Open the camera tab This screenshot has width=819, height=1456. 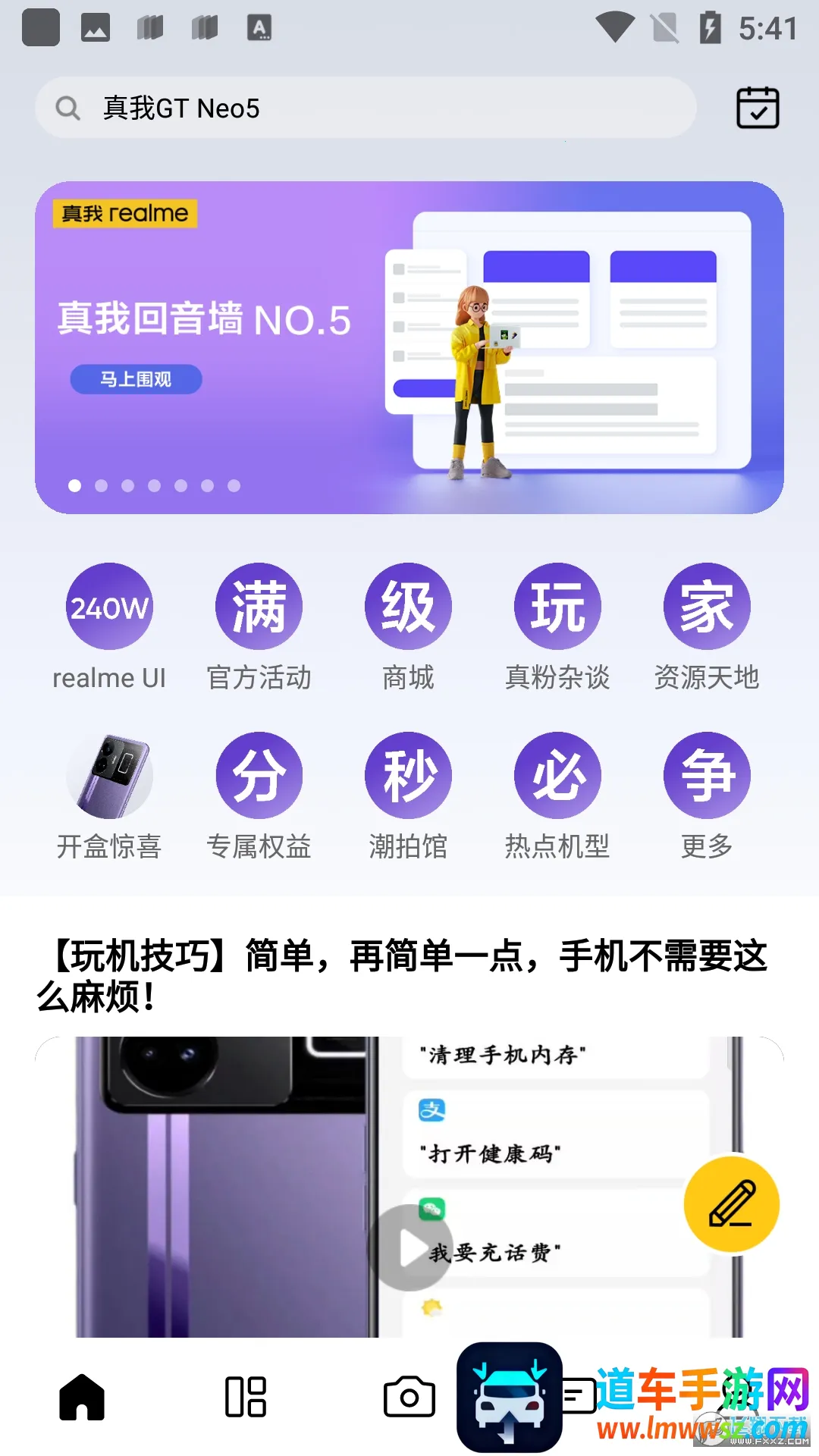click(409, 1397)
